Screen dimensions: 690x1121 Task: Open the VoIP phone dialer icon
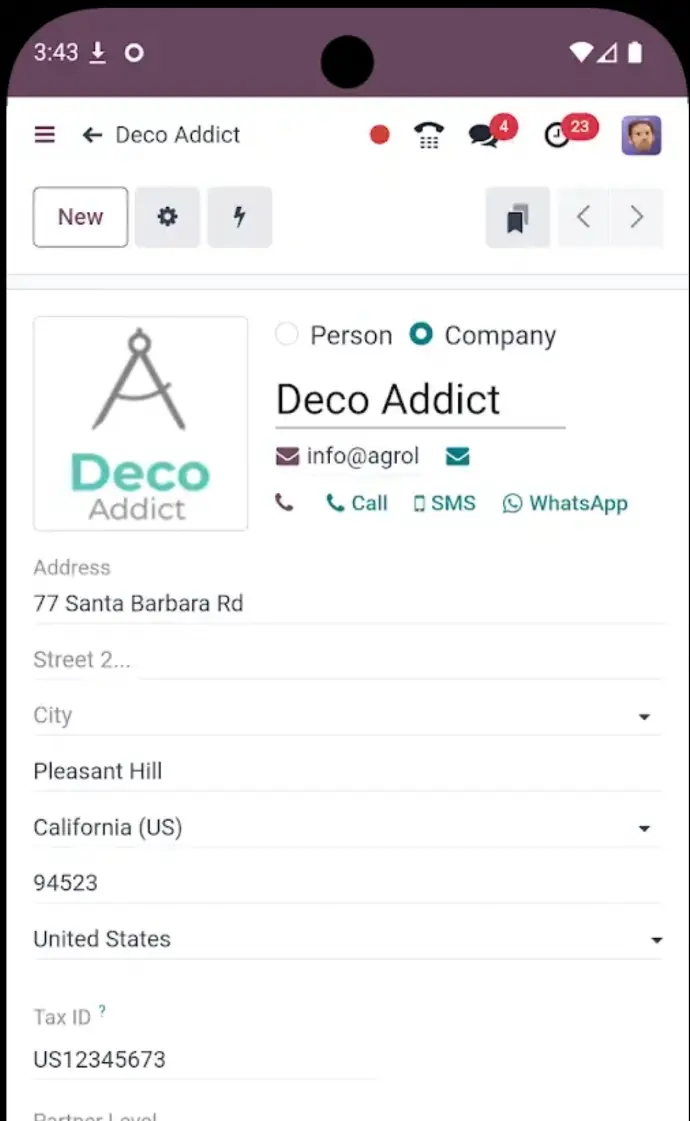[x=429, y=135]
